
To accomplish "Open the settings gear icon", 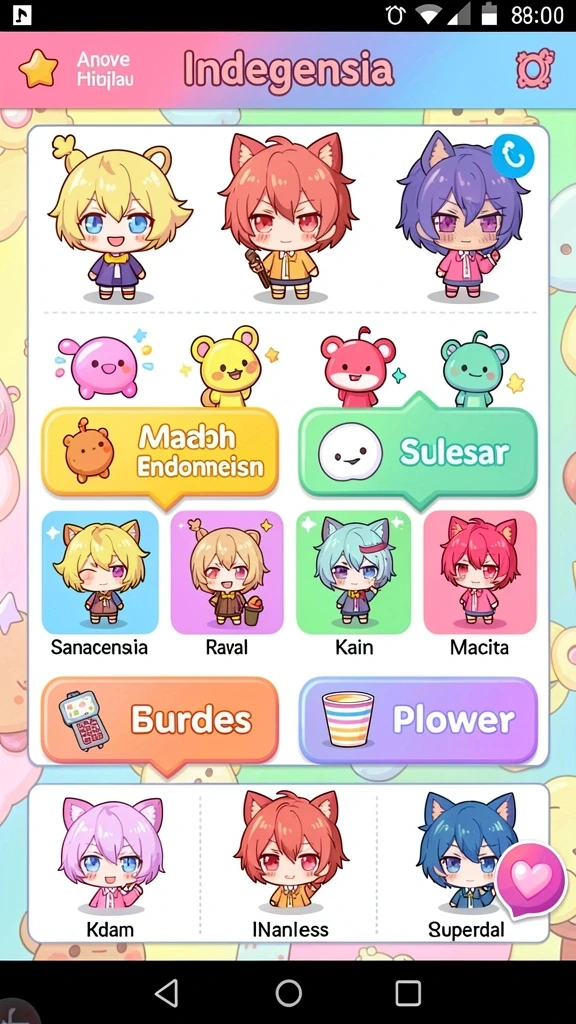I will point(536,69).
